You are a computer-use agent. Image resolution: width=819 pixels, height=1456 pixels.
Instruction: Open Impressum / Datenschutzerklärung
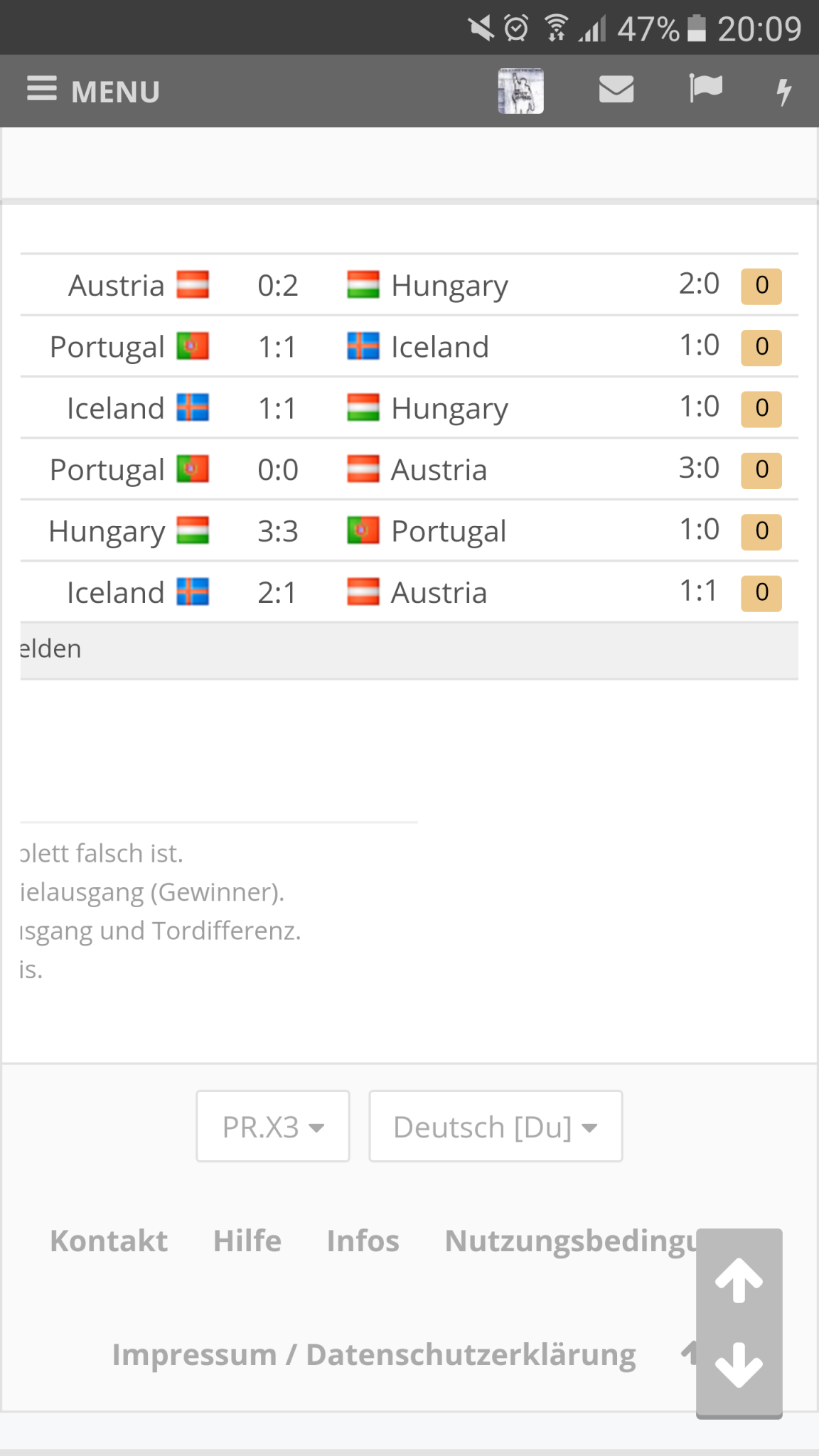click(x=374, y=1355)
